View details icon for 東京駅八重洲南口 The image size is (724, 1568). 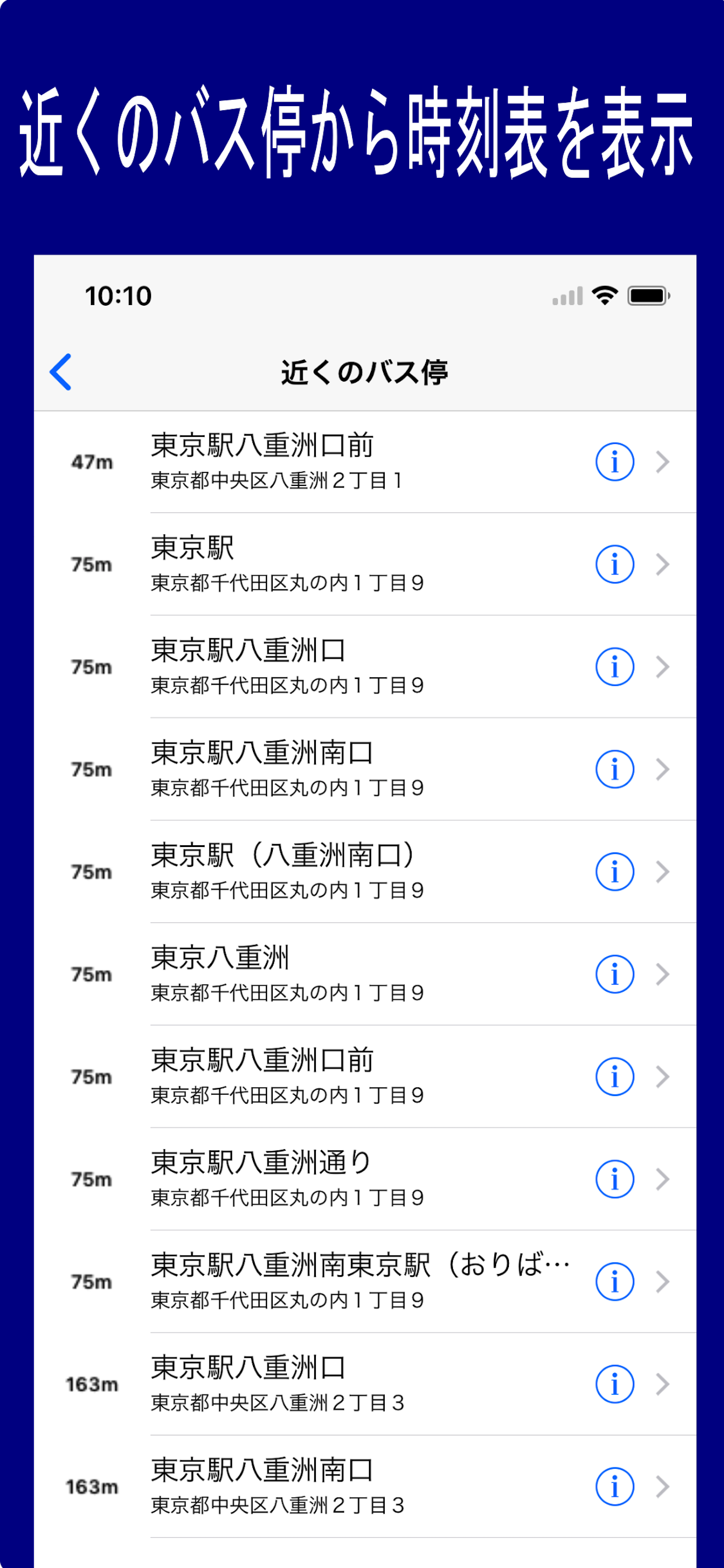point(614,769)
